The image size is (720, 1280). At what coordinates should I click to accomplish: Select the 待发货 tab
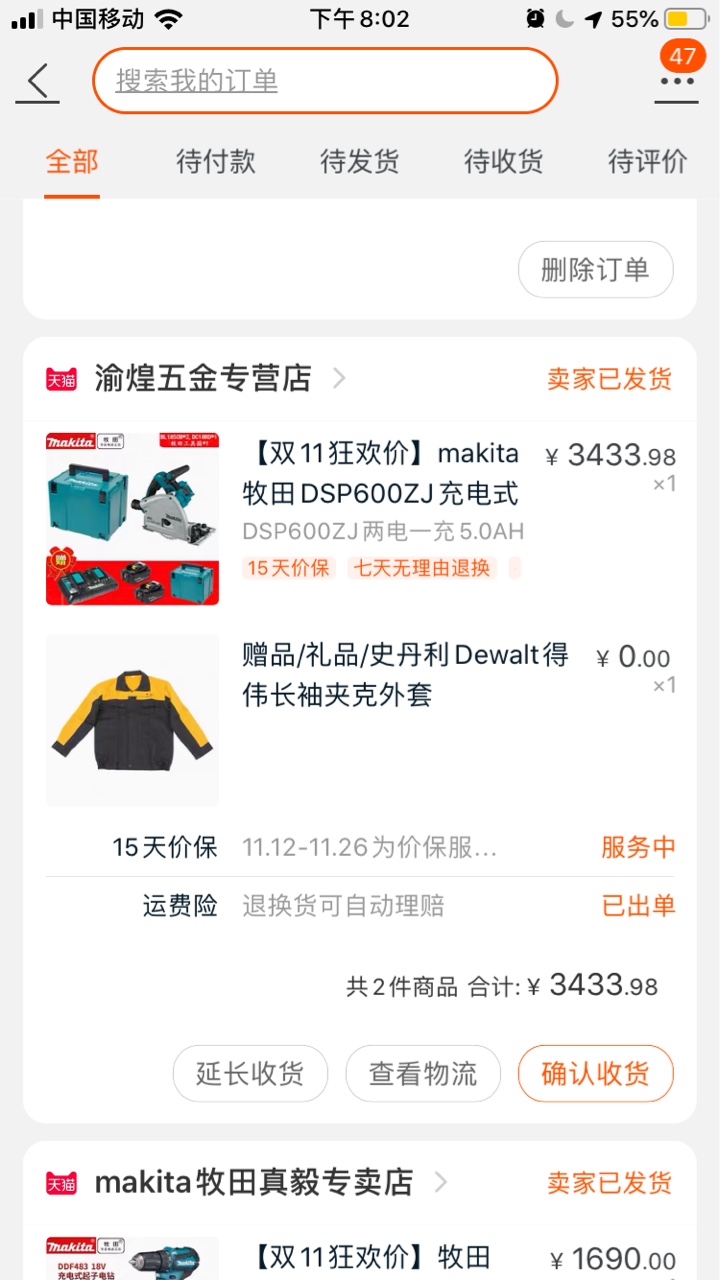pos(360,161)
